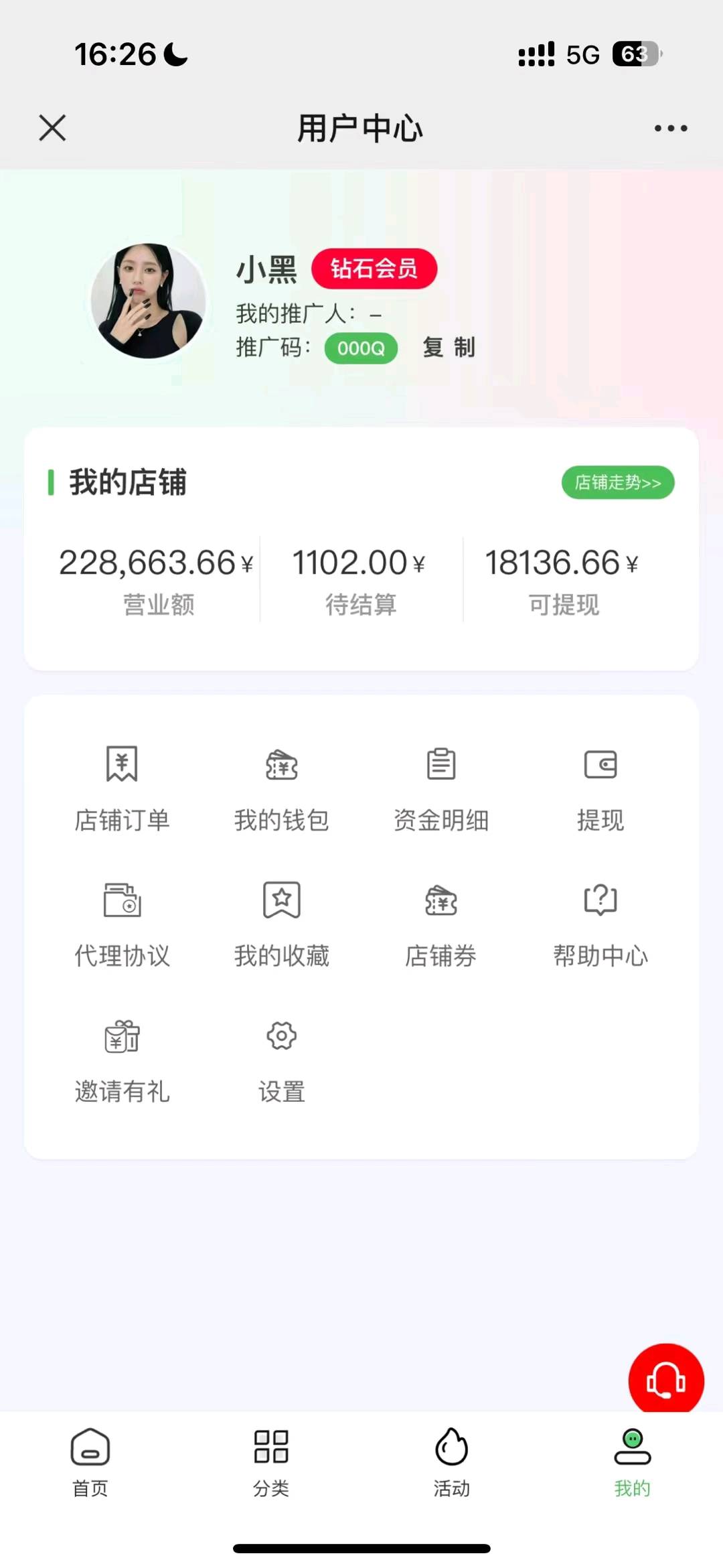Tap the 000Q promo code pill

coord(360,348)
